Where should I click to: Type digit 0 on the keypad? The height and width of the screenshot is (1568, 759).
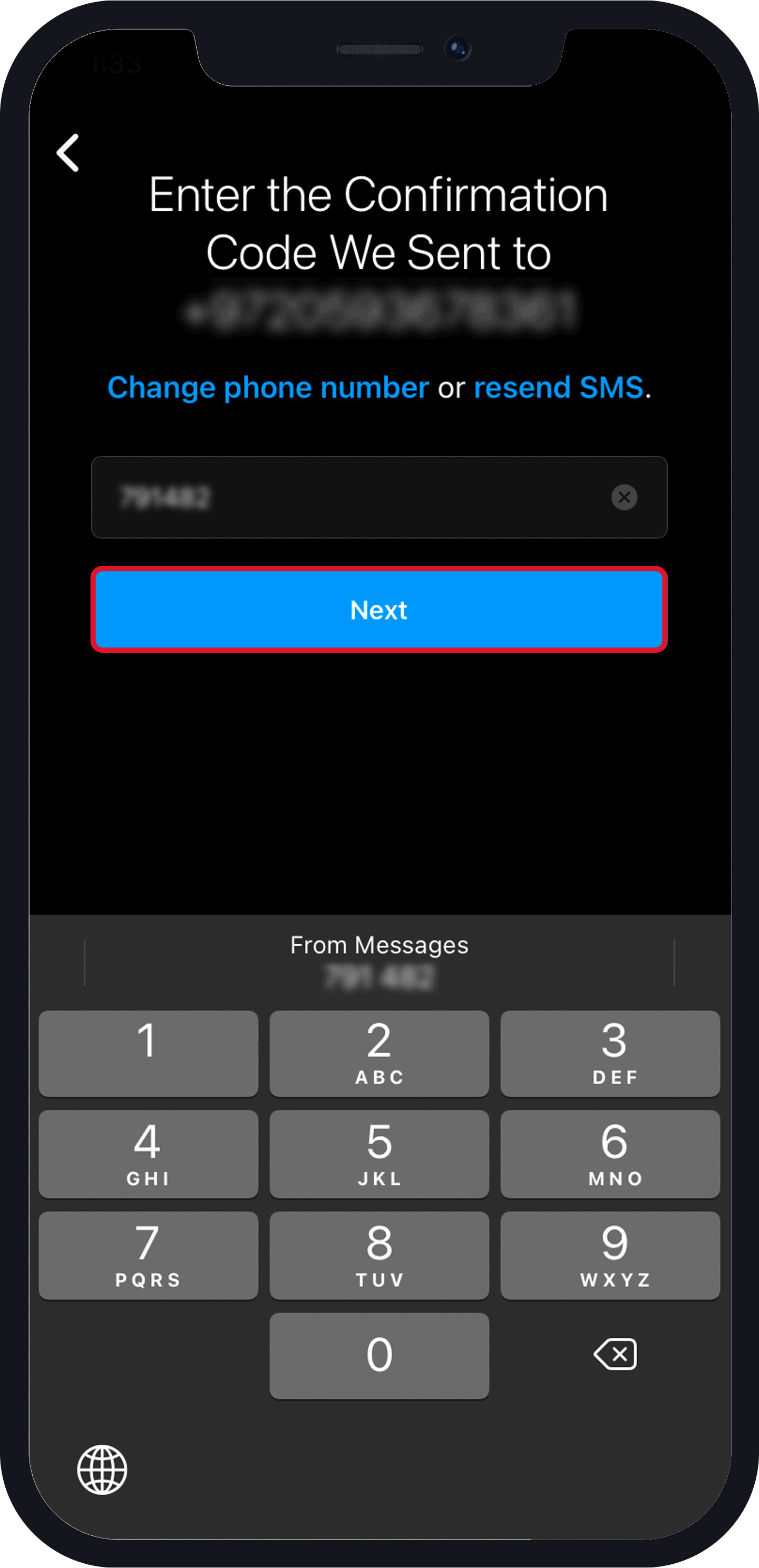pyautogui.click(x=379, y=1356)
